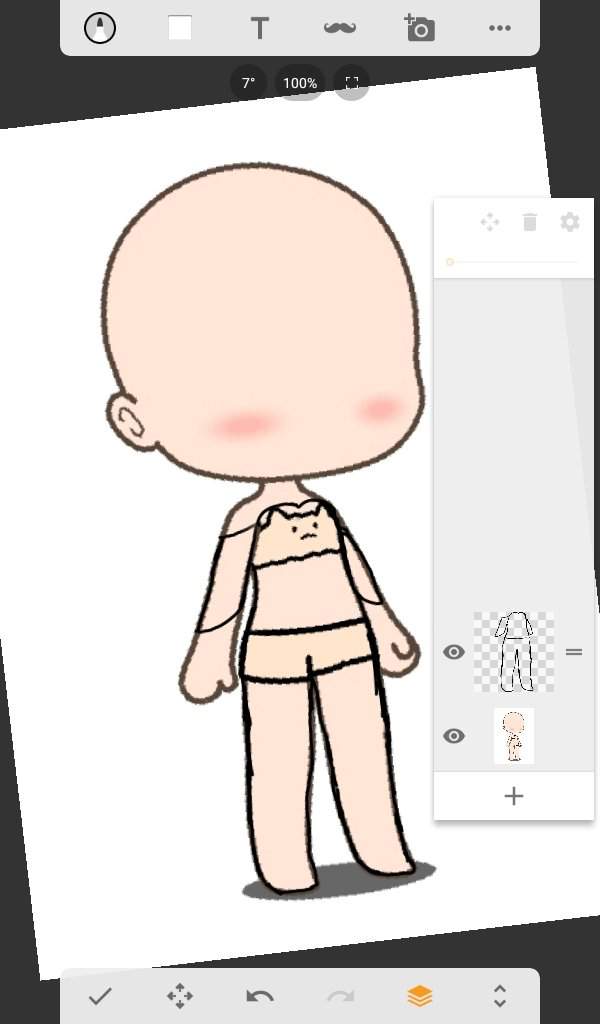
Task: Open the mustache stickers tool
Action: click(340, 28)
